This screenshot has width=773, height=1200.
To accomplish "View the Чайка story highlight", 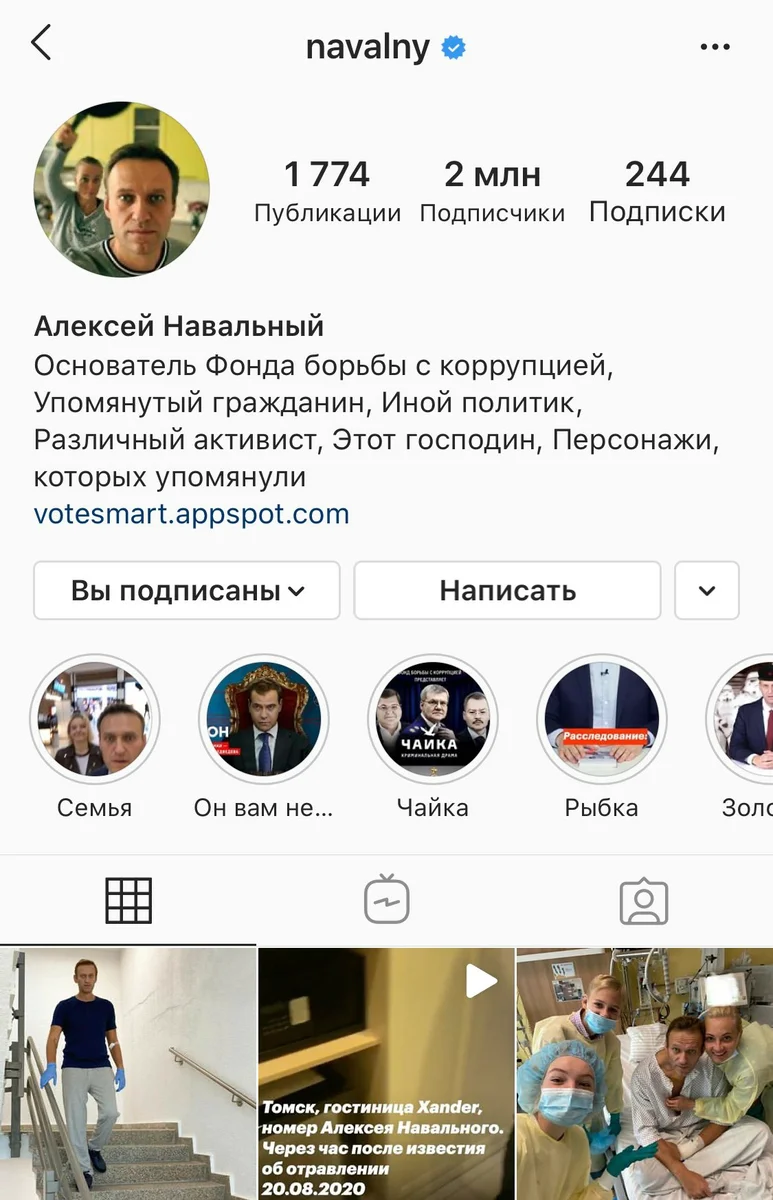I will click(x=432, y=720).
